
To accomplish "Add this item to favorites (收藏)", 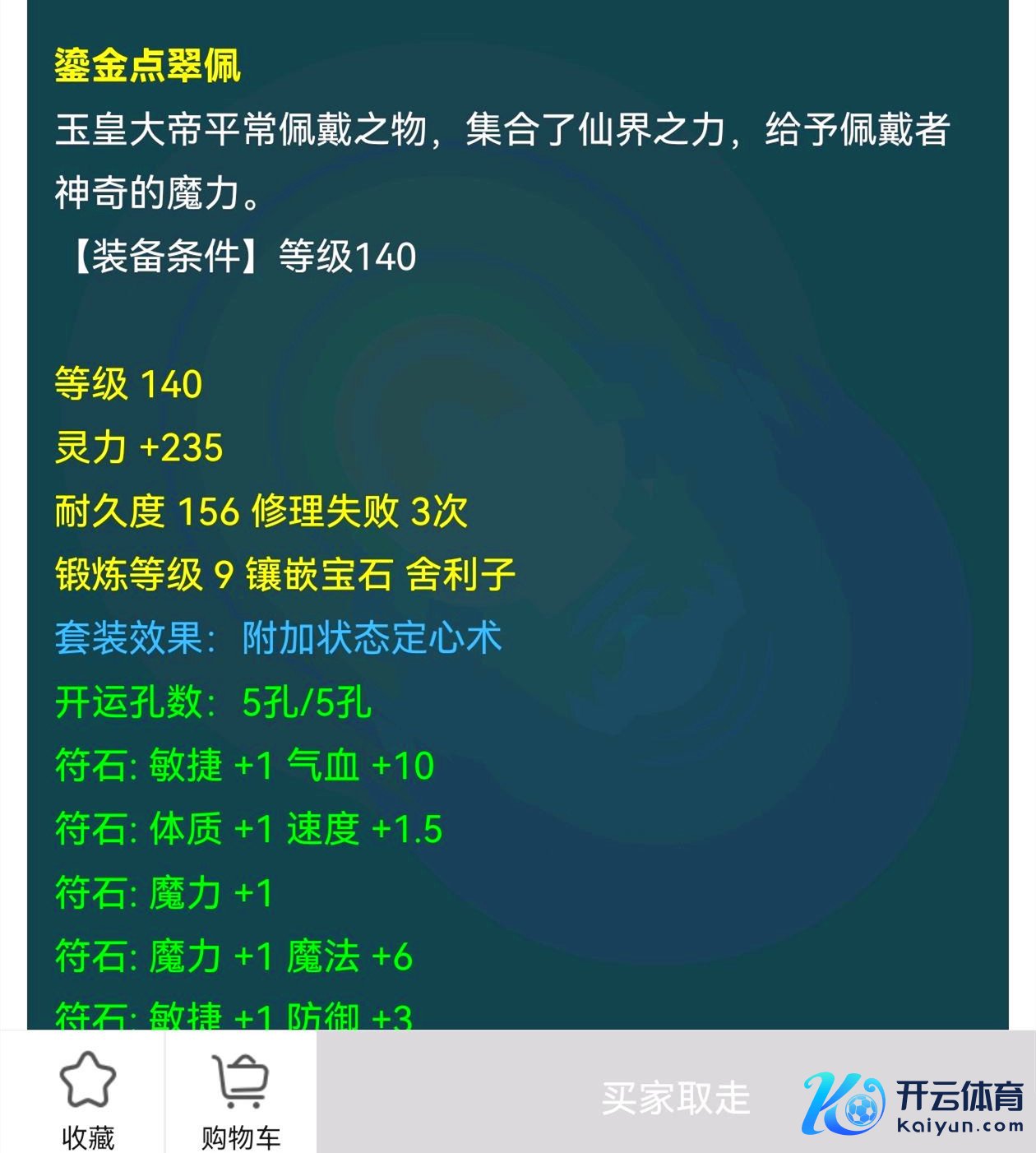I will pos(87,1094).
